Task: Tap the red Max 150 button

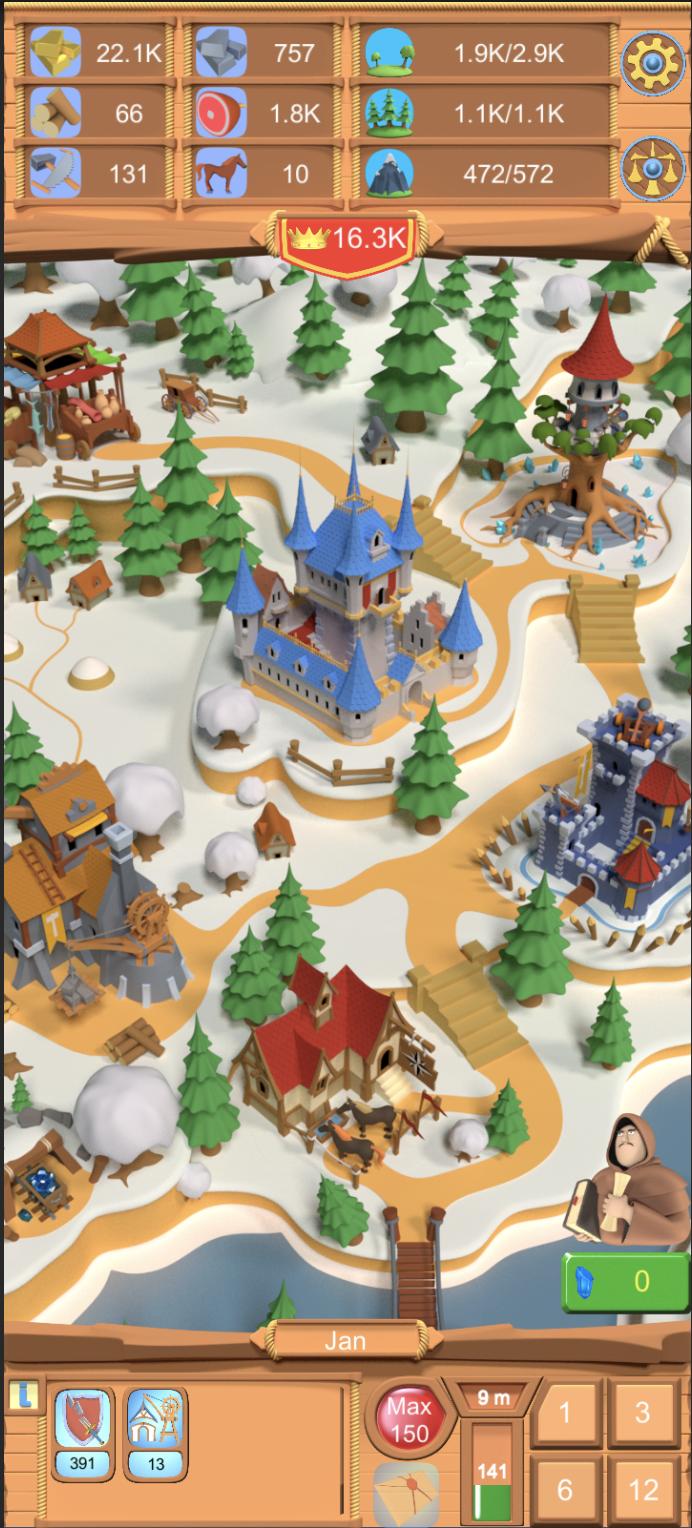Action: click(x=408, y=1420)
